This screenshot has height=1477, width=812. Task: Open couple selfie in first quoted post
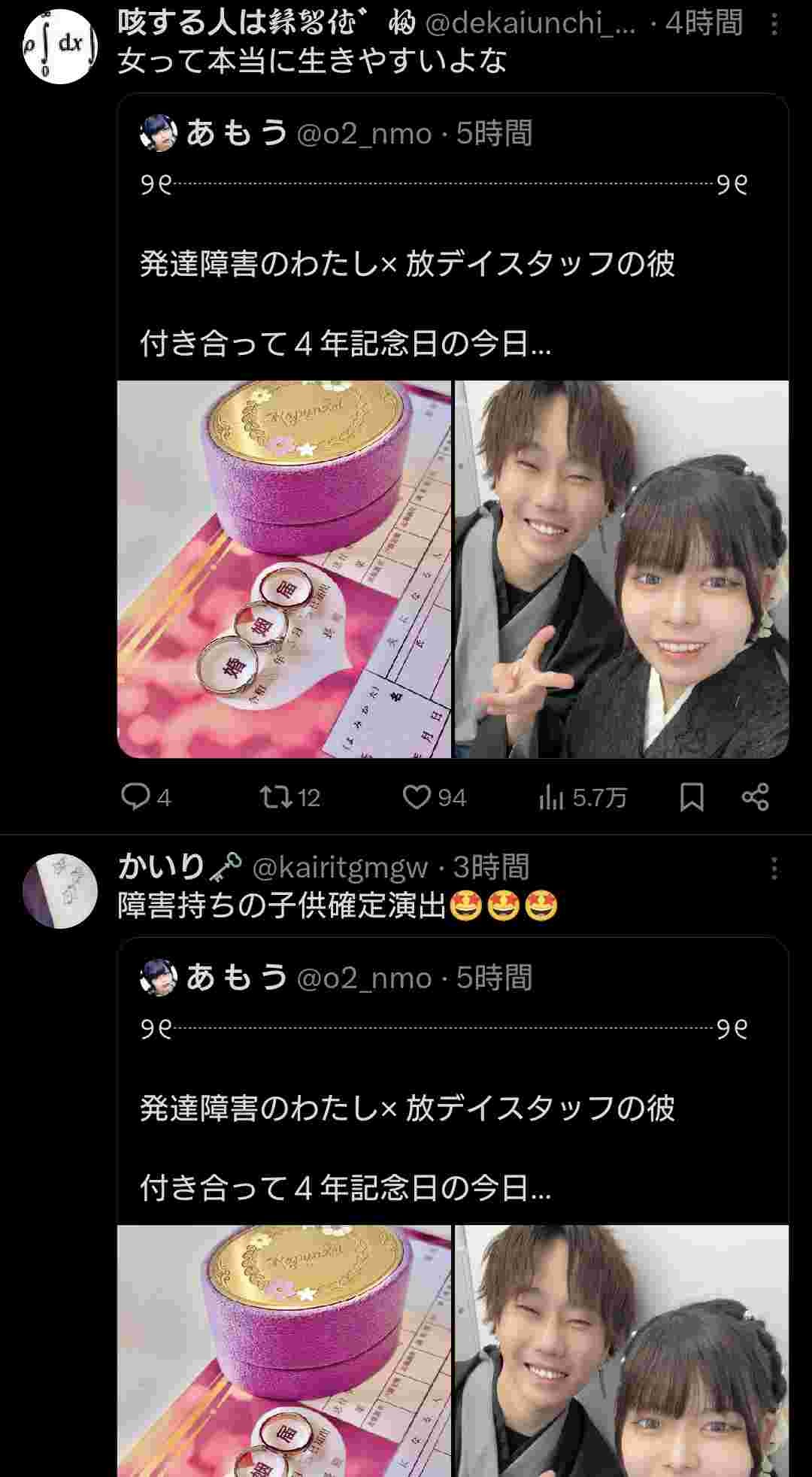pyautogui.click(x=622, y=569)
